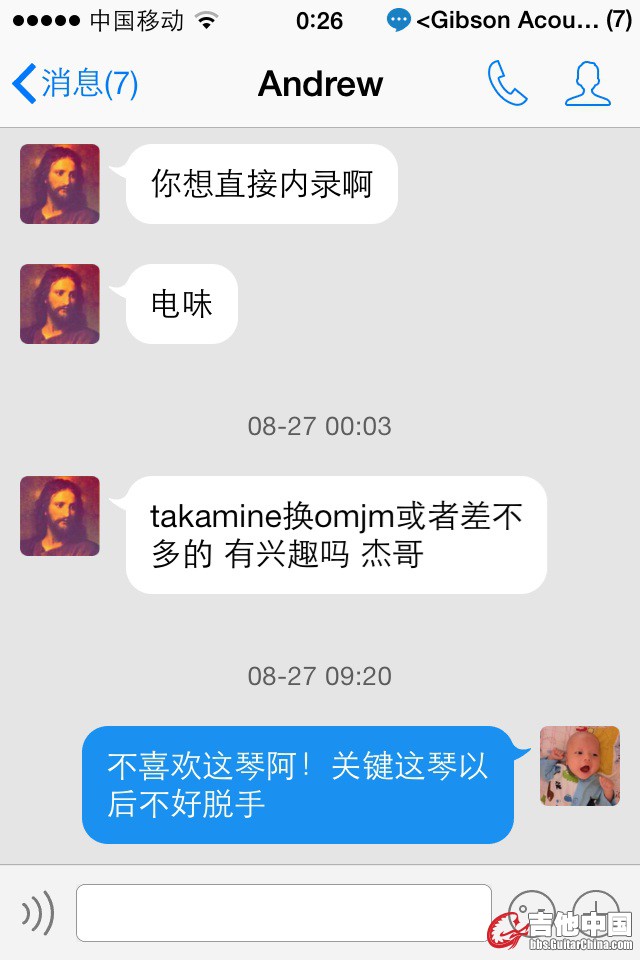Open Andrew's avatar beside 电味 message
Image resolution: width=640 pixels, height=960 pixels.
point(60,304)
